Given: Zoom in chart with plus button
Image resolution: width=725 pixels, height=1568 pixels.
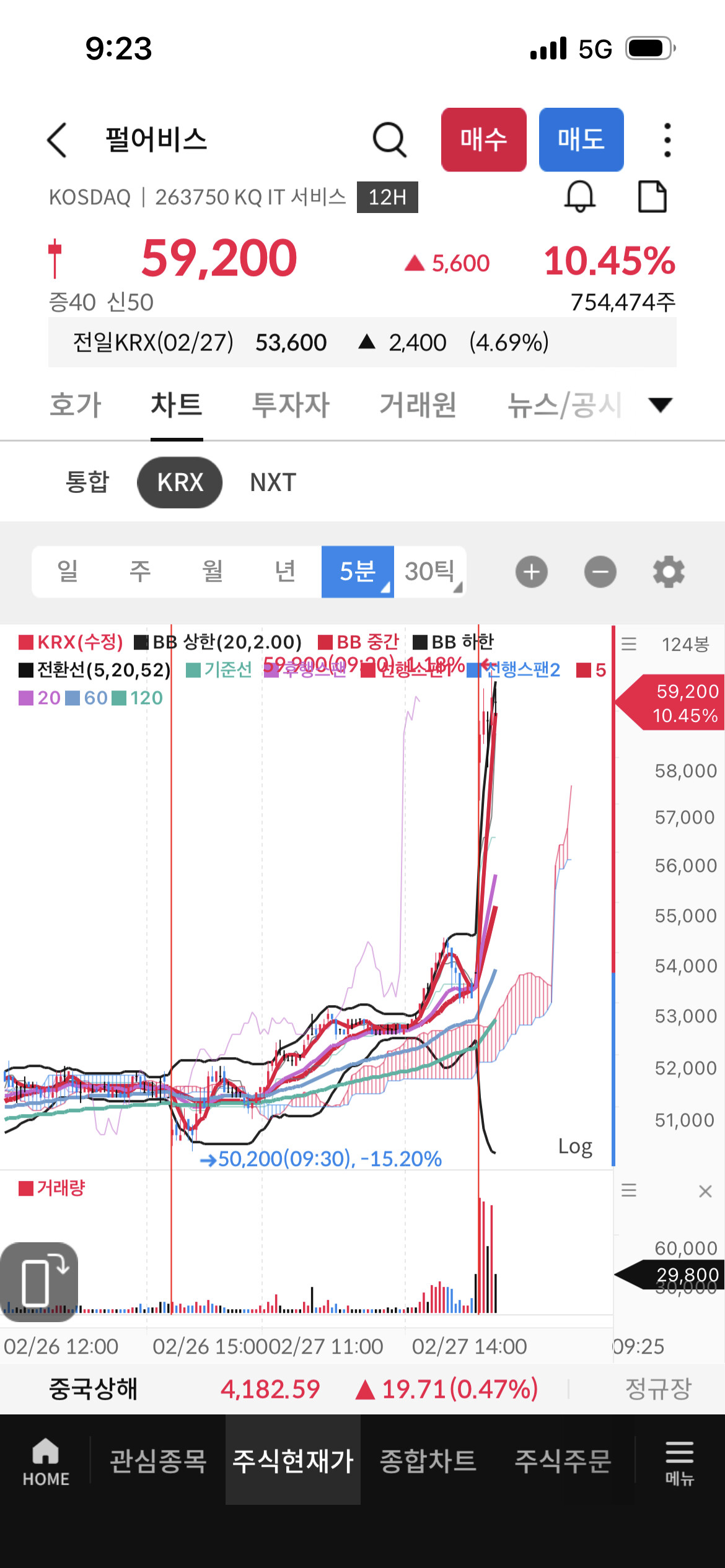Looking at the screenshot, I should (532, 572).
